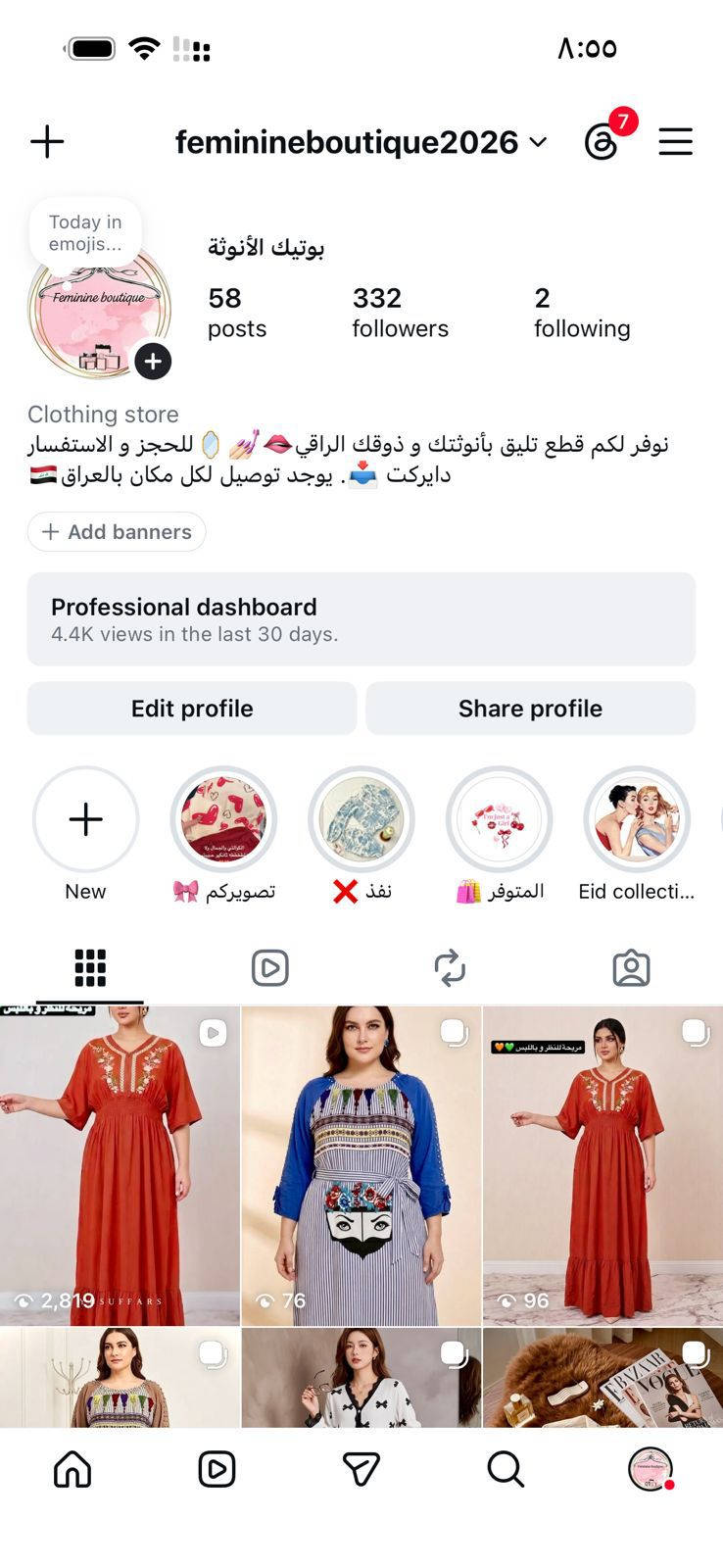
Task: Open direct messages from bottom navigation
Action: (361, 1469)
